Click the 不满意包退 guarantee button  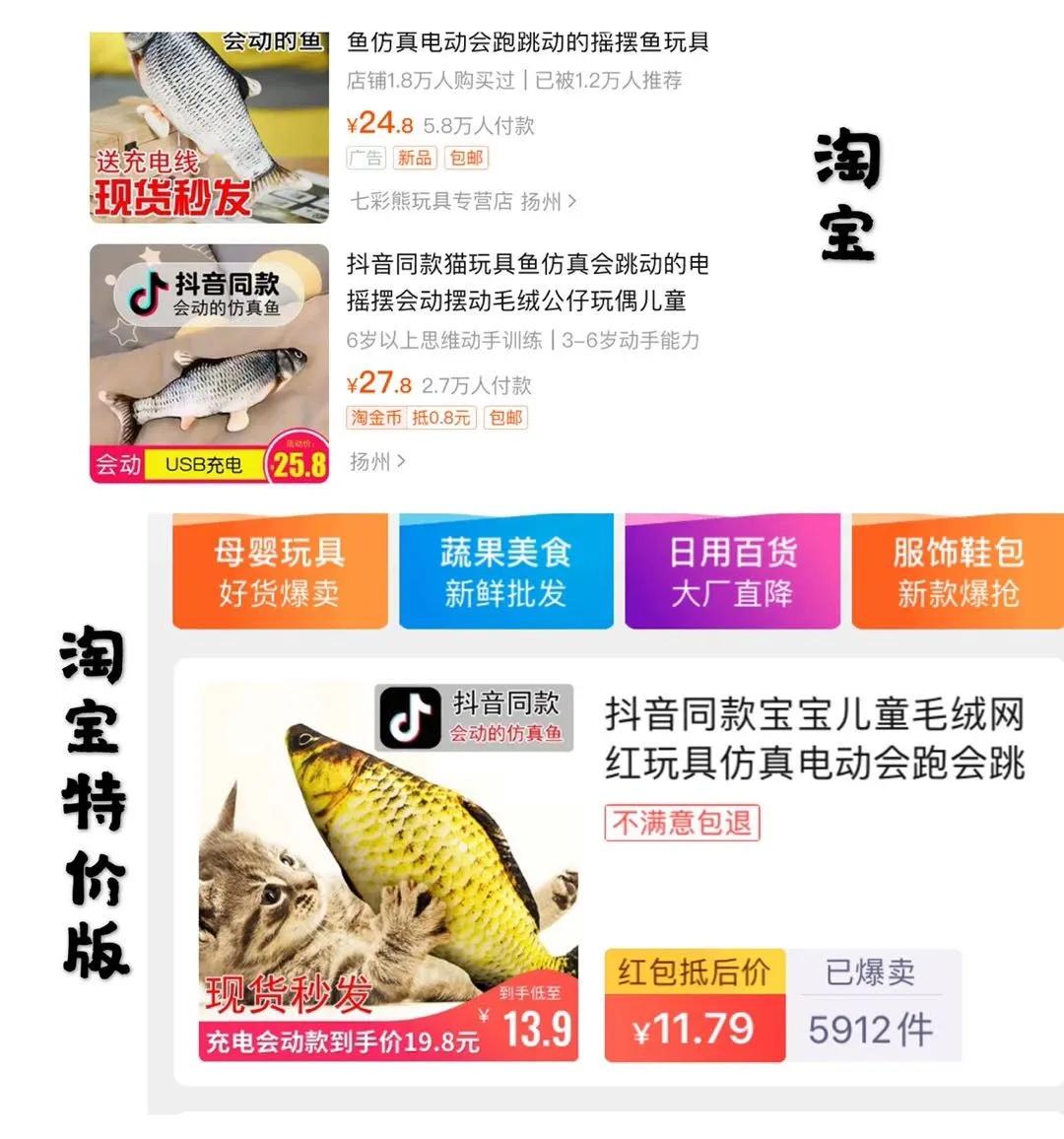(x=684, y=825)
